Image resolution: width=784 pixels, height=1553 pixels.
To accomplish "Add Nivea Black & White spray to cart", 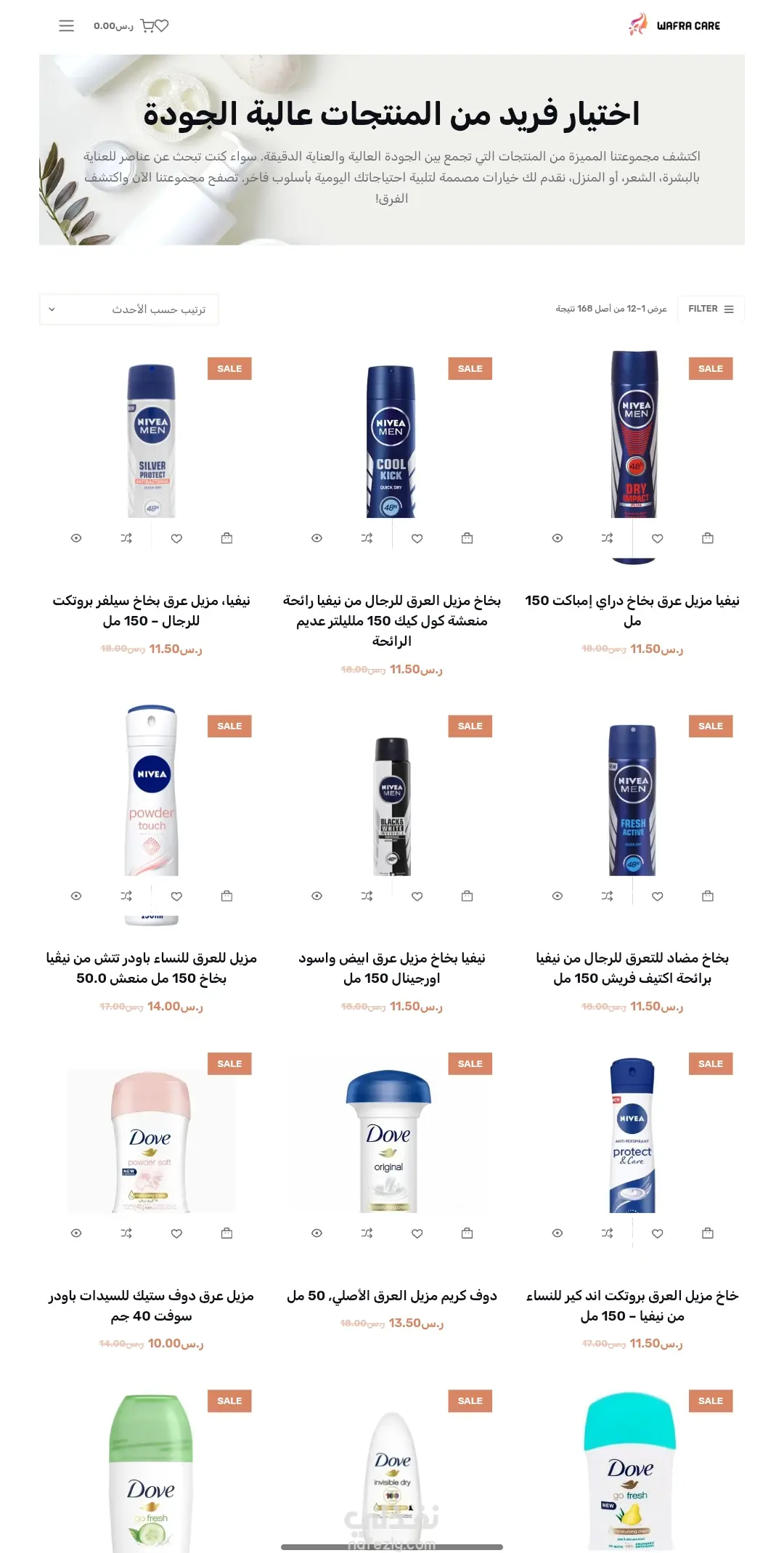I will (x=467, y=896).
